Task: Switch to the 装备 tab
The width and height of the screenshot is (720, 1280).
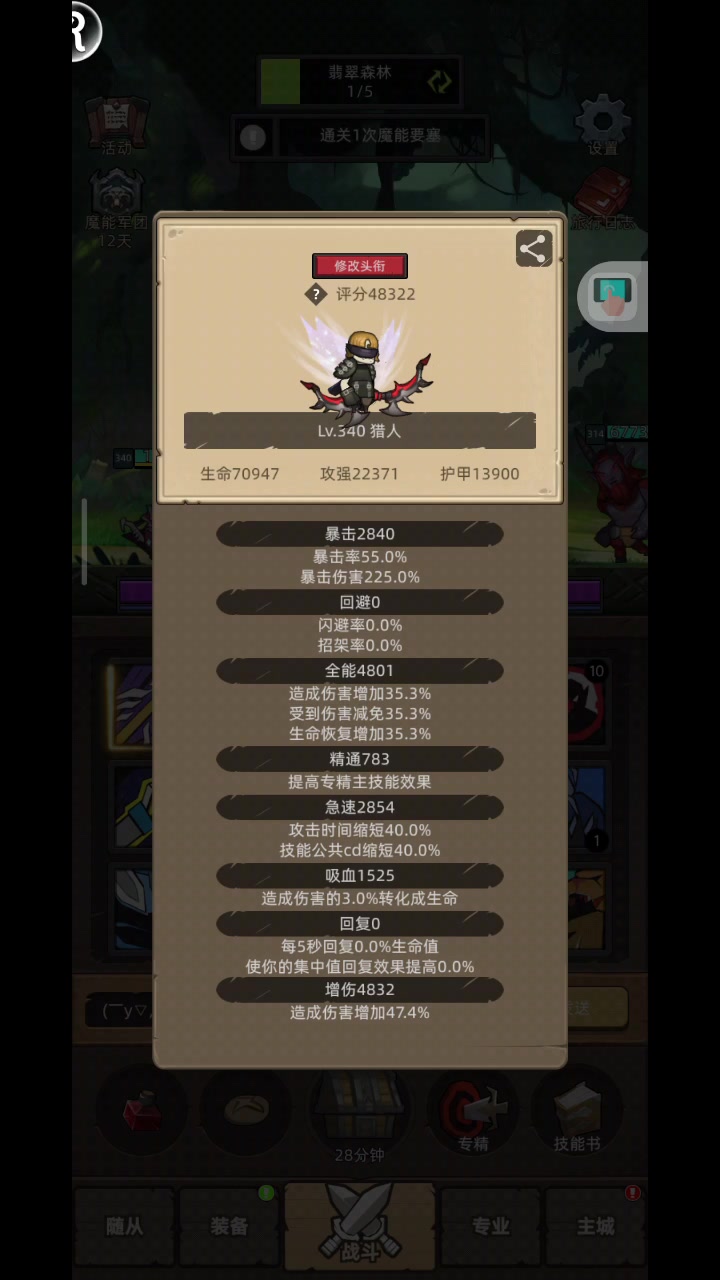Action: coord(229,1226)
